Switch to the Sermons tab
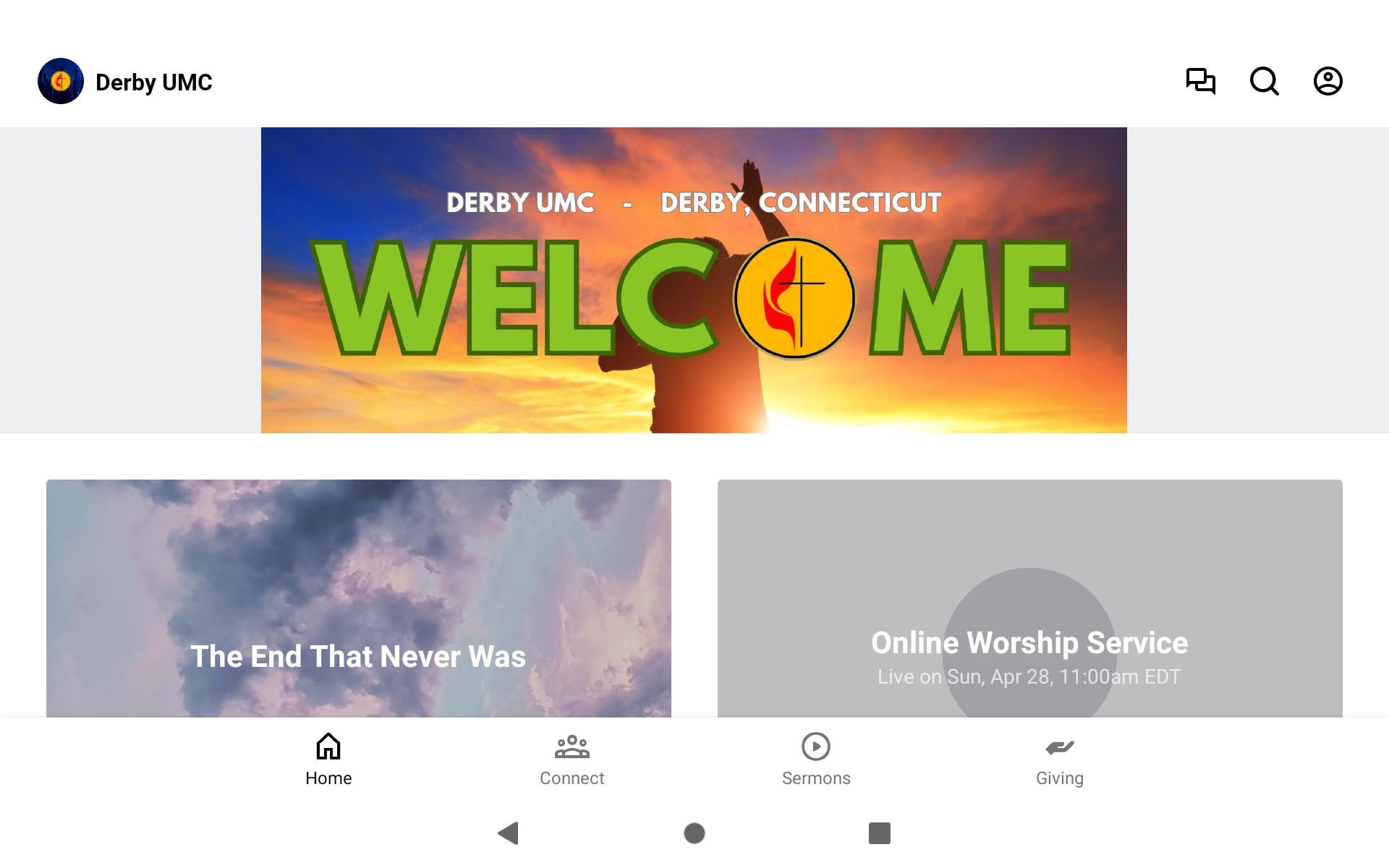This screenshot has width=1389, height=868. click(816, 759)
